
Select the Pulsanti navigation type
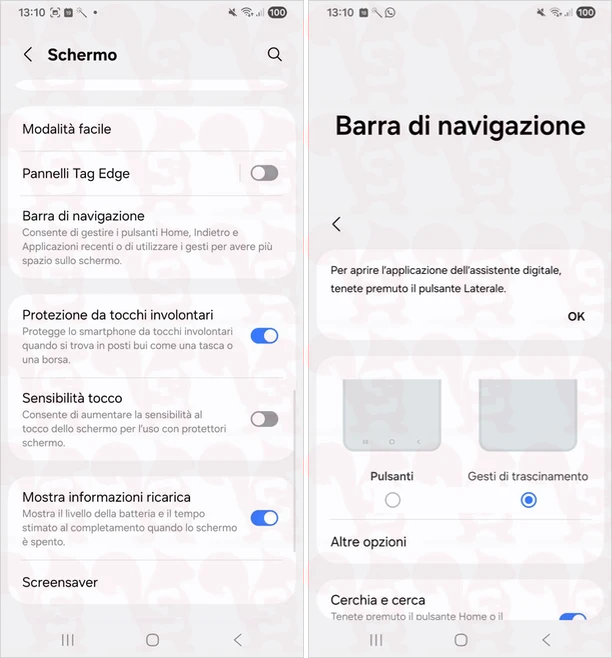tap(392, 499)
